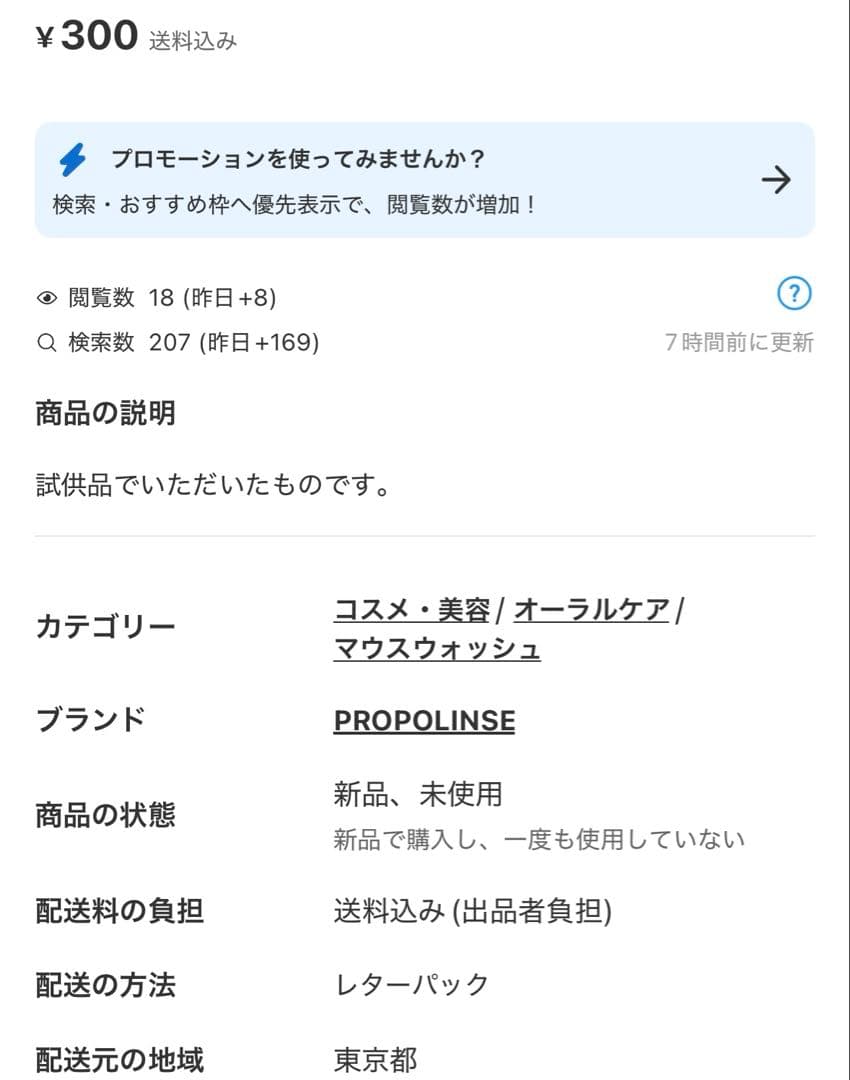Open the マウスウォッシュ subcategory link
Screen dimensions: 850x1080
point(436,650)
